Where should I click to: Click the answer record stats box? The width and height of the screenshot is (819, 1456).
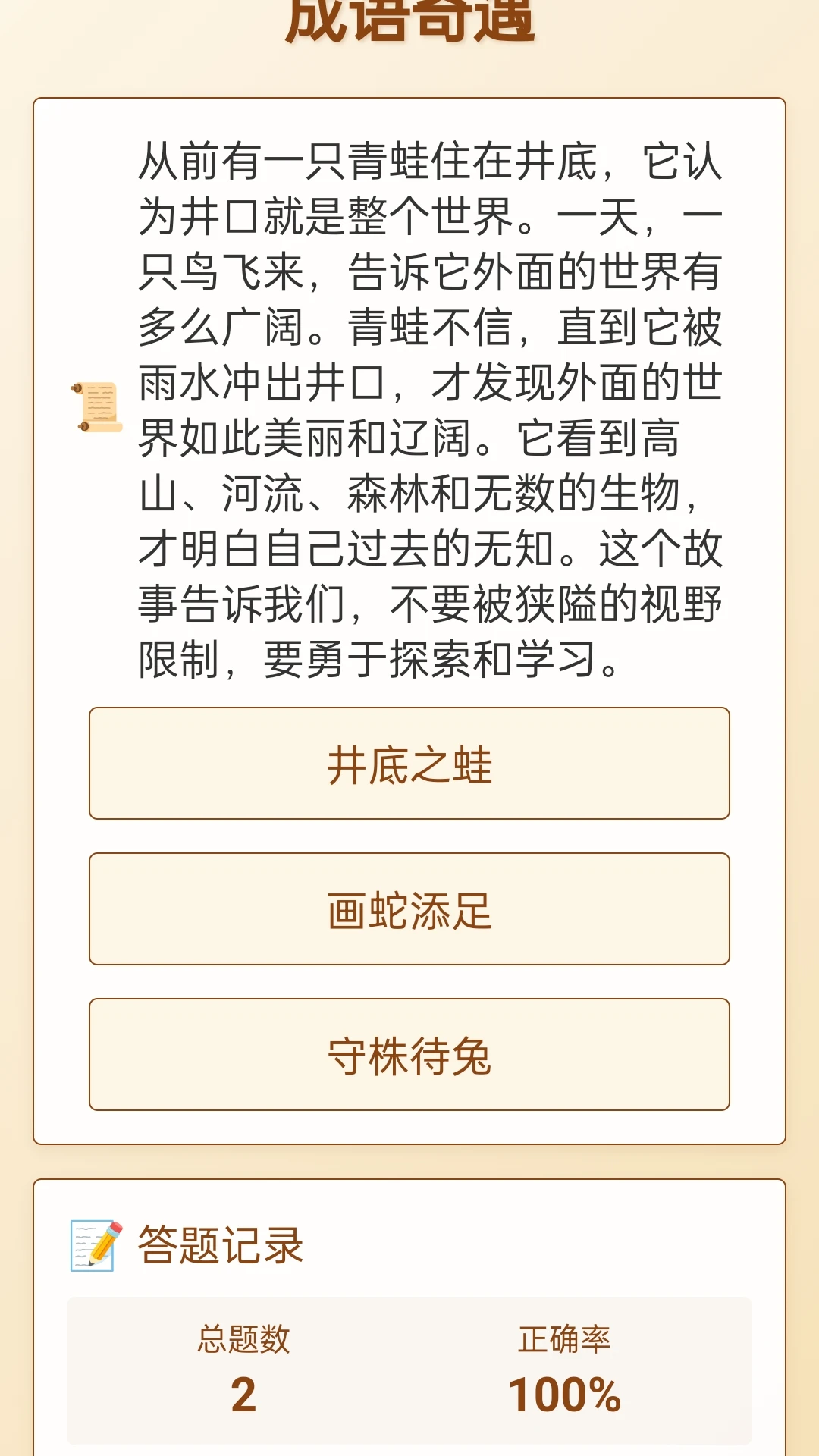[409, 1365]
